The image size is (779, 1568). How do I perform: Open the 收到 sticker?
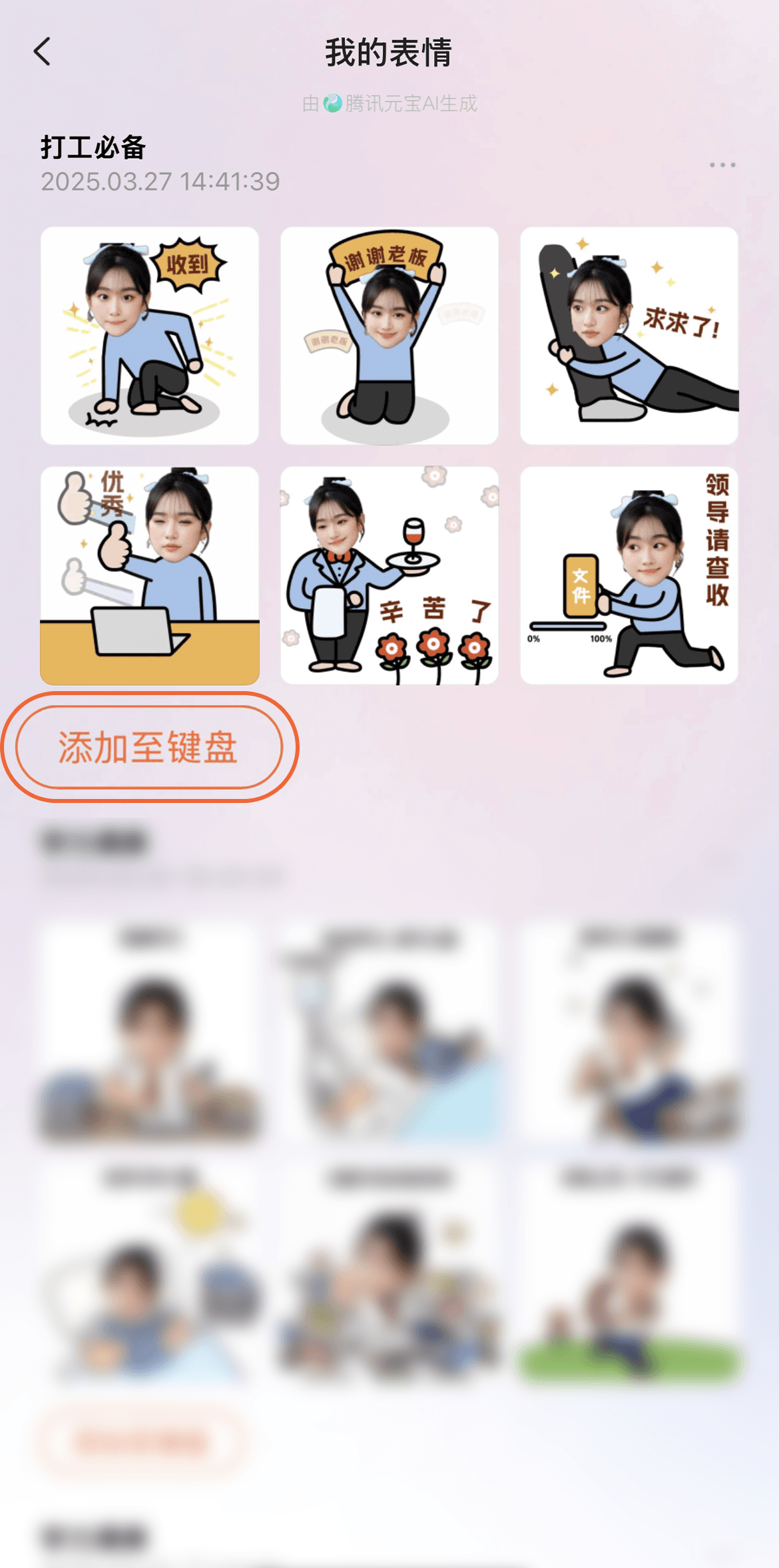[x=150, y=336]
